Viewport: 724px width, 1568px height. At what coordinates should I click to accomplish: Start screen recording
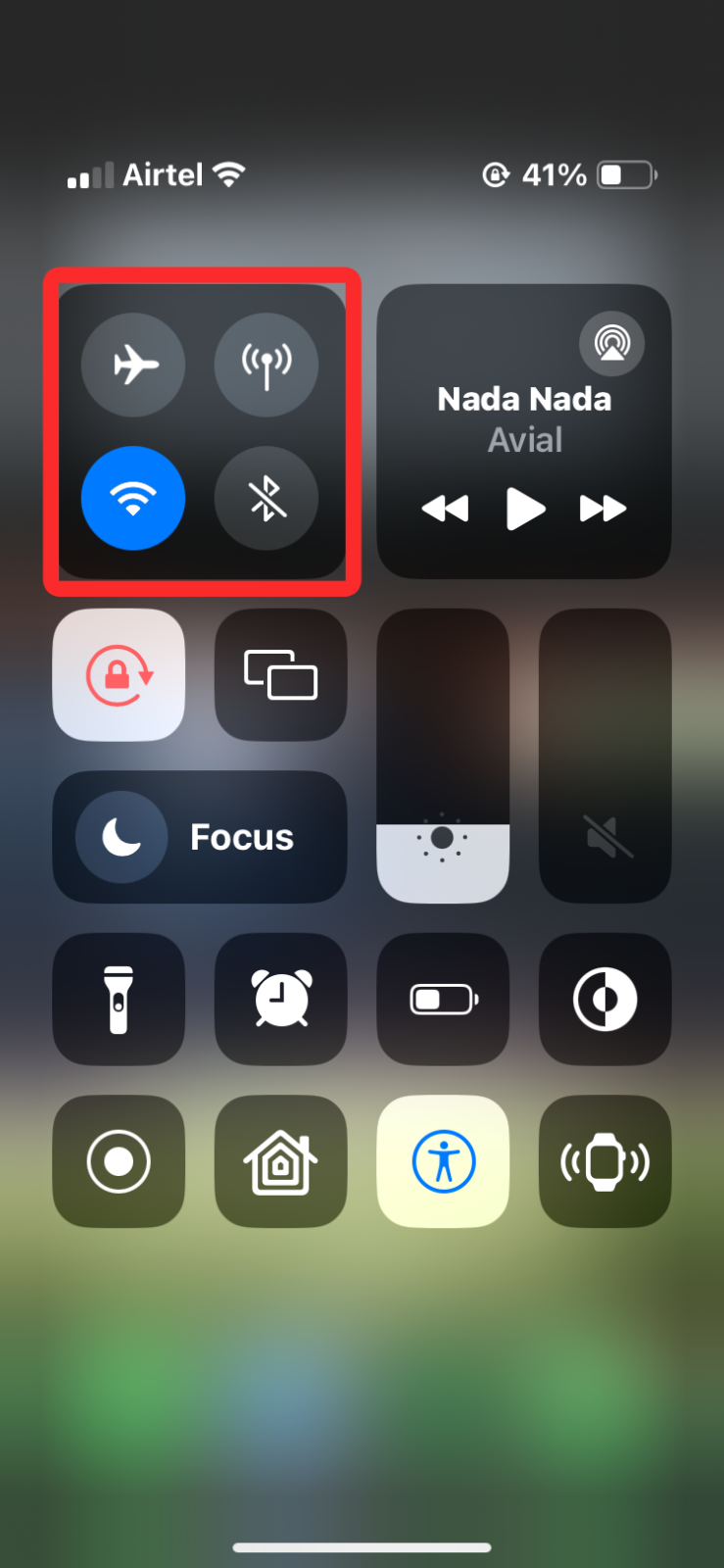(119, 1161)
